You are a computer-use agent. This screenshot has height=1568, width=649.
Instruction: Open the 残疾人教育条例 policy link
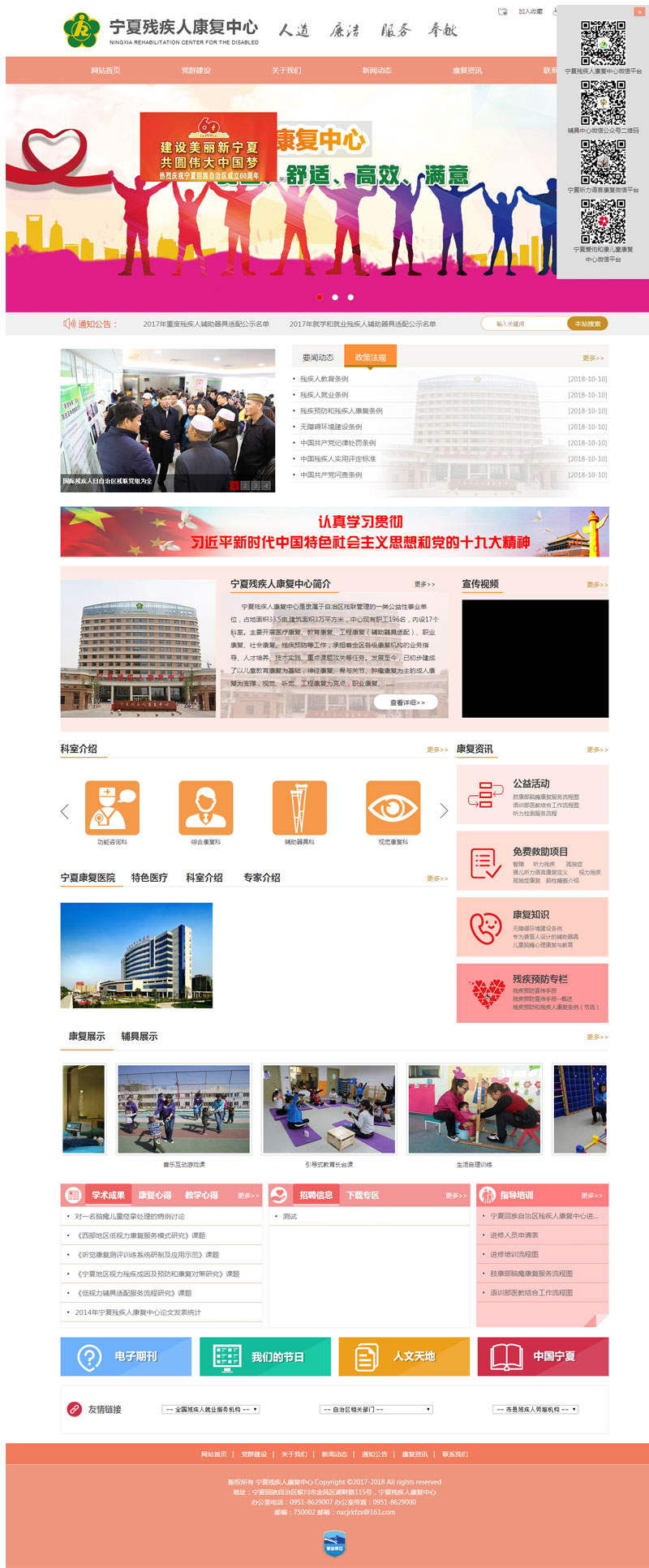coord(324,379)
